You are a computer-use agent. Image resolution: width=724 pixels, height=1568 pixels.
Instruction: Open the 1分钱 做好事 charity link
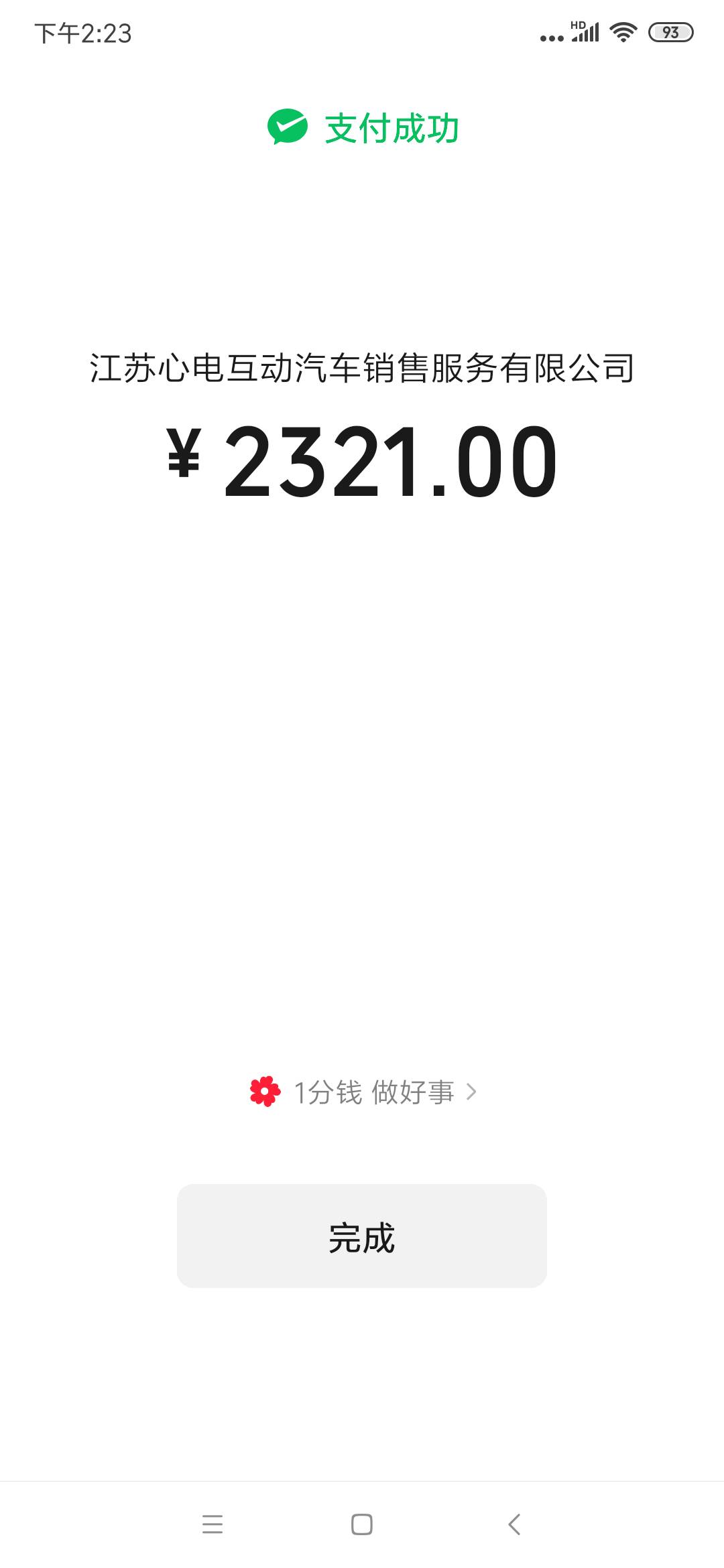tap(363, 1092)
